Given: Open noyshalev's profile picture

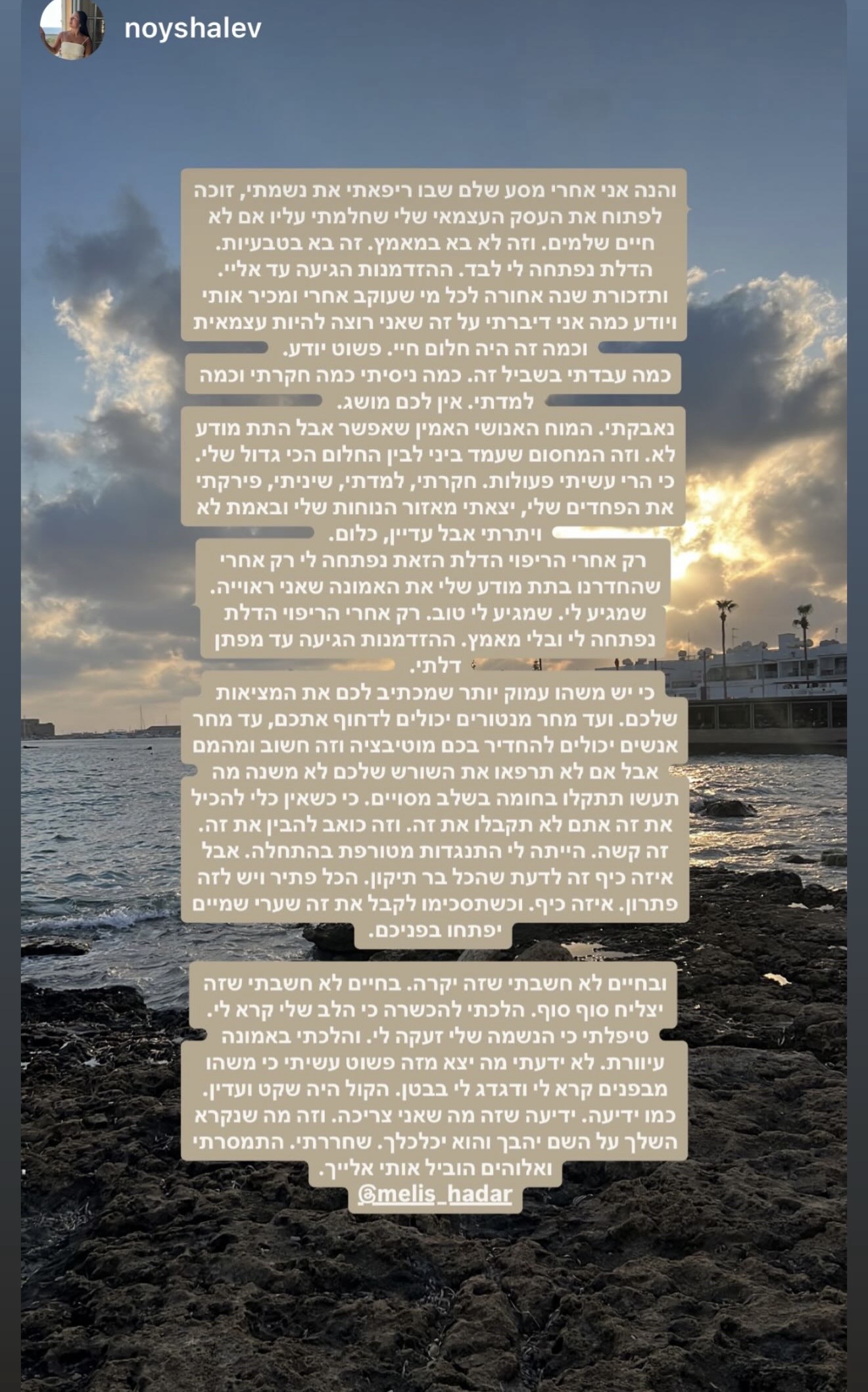Looking at the screenshot, I should tap(72, 28).
